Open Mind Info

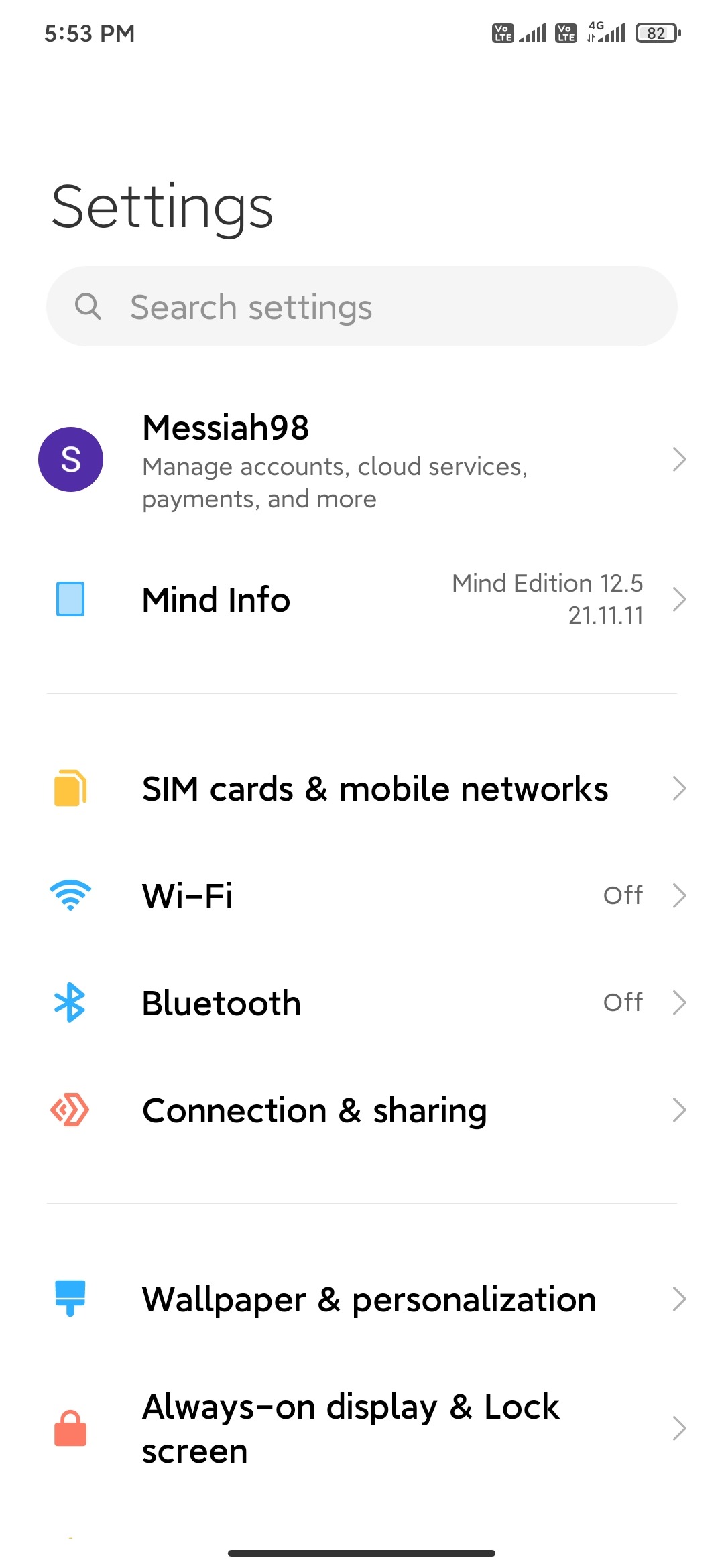click(362, 599)
